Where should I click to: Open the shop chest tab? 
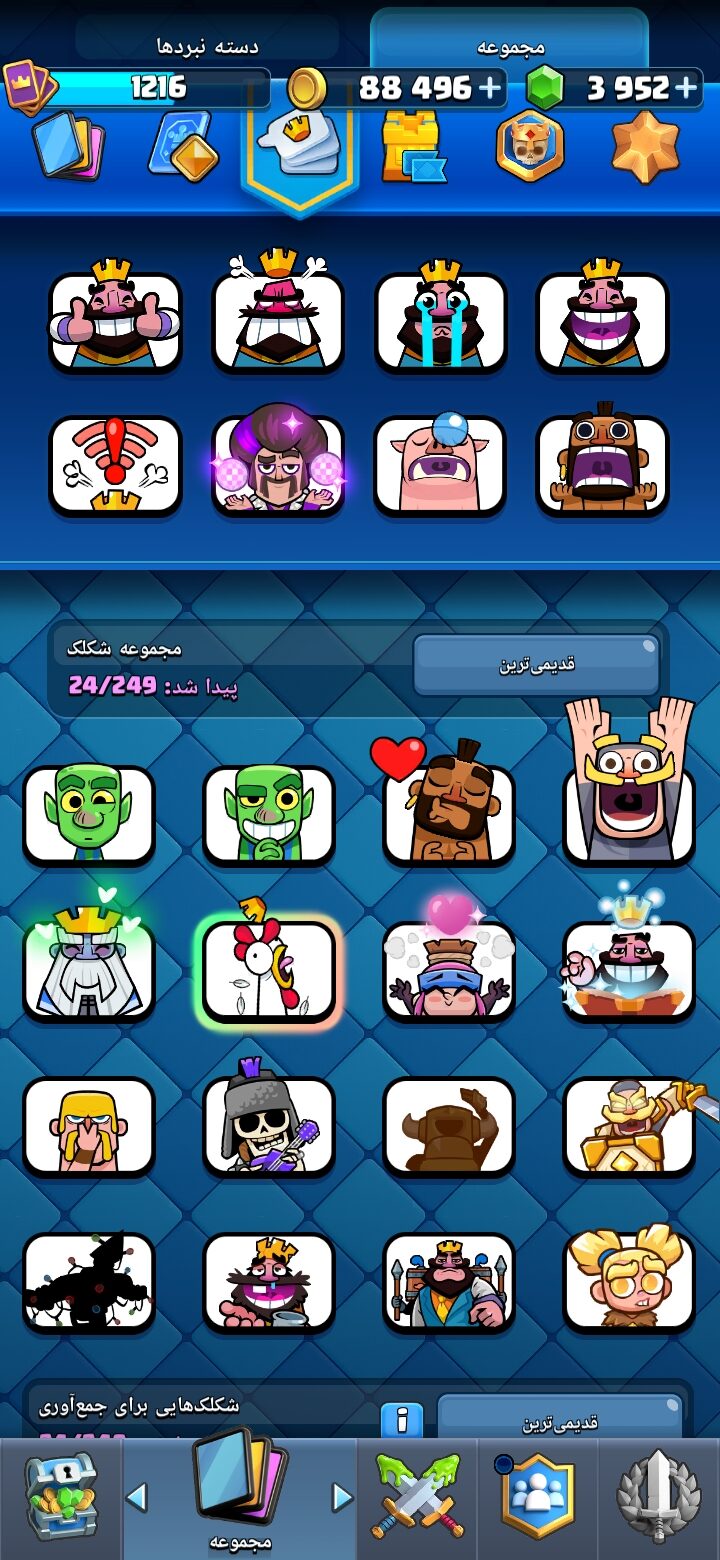pyautogui.click(x=61, y=1497)
